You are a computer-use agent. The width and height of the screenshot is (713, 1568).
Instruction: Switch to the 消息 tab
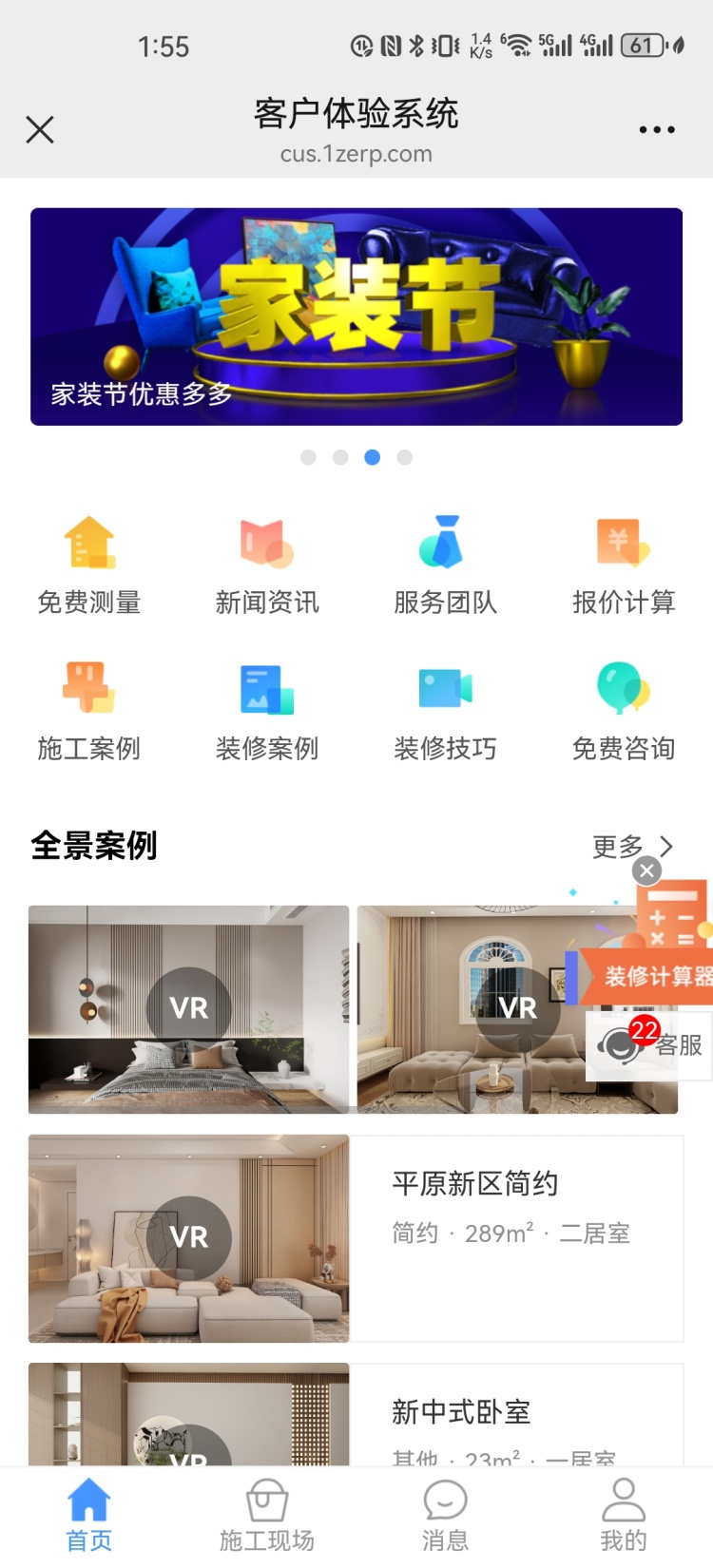pos(445,1516)
